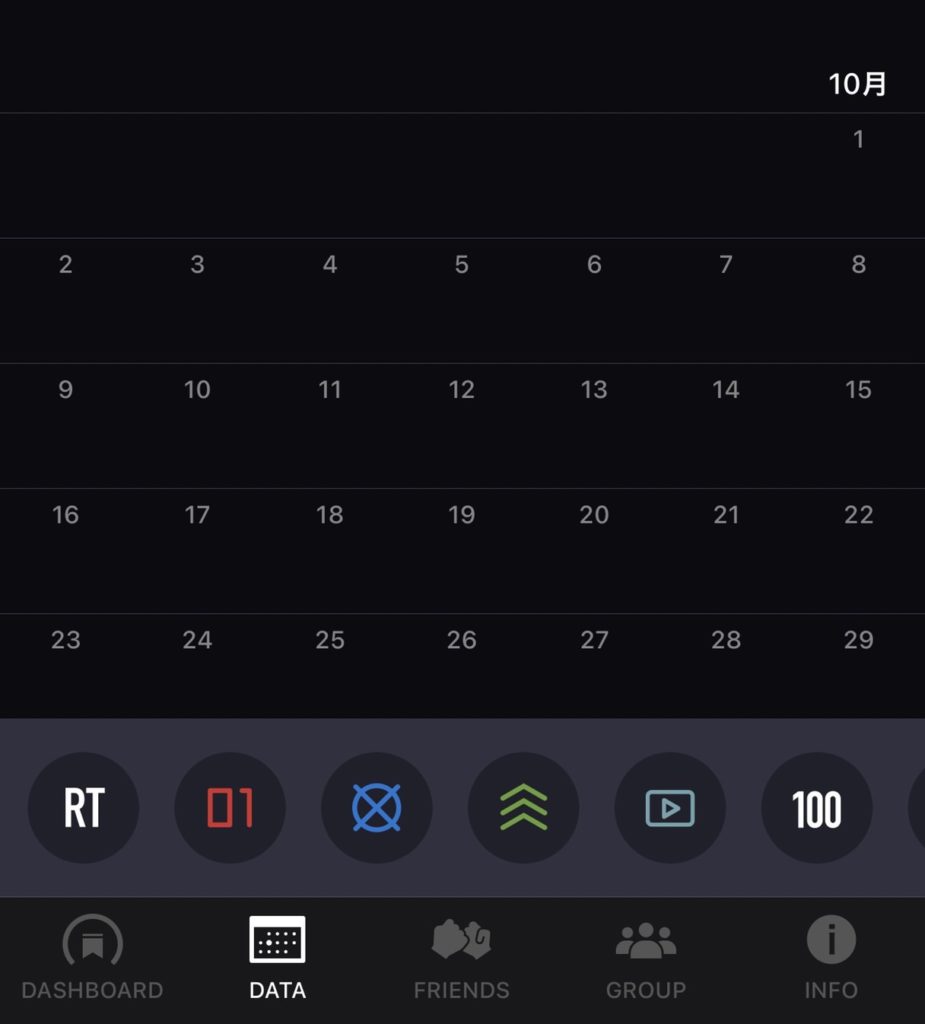Tap the blue crossed-circle icon button
The height and width of the screenshot is (1024, 925).
click(x=377, y=808)
